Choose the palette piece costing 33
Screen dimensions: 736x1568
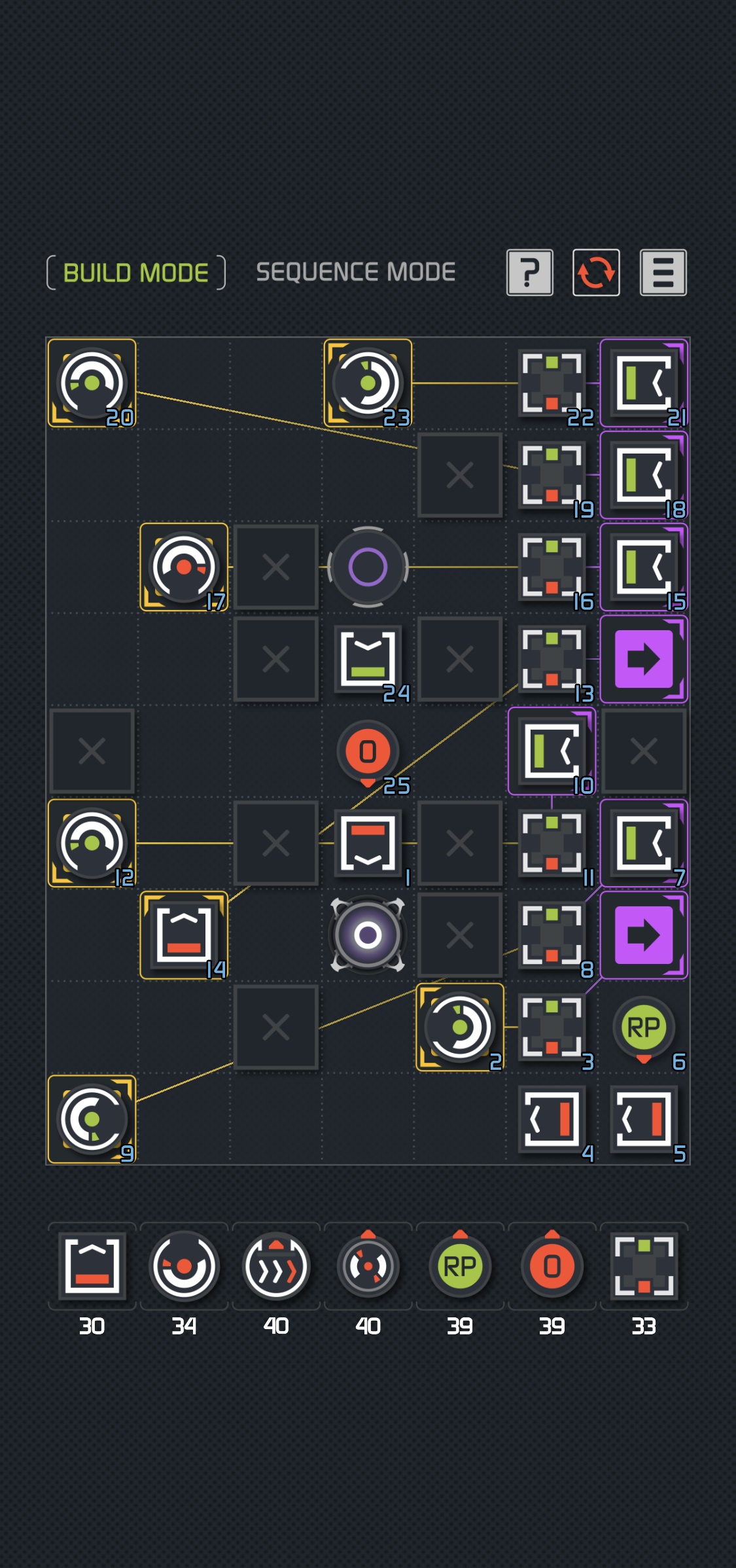coord(644,1266)
